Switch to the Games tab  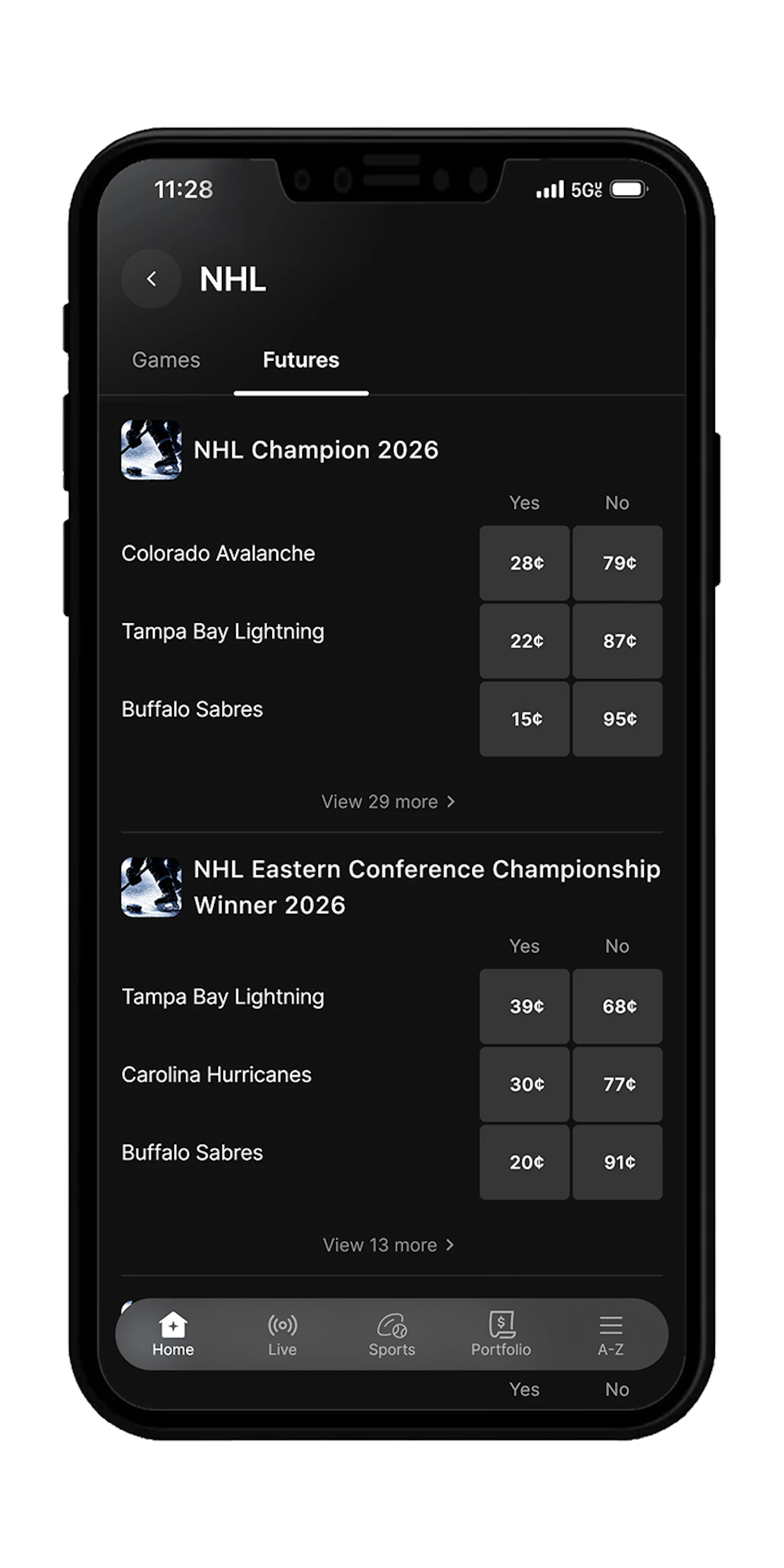click(x=166, y=360)
